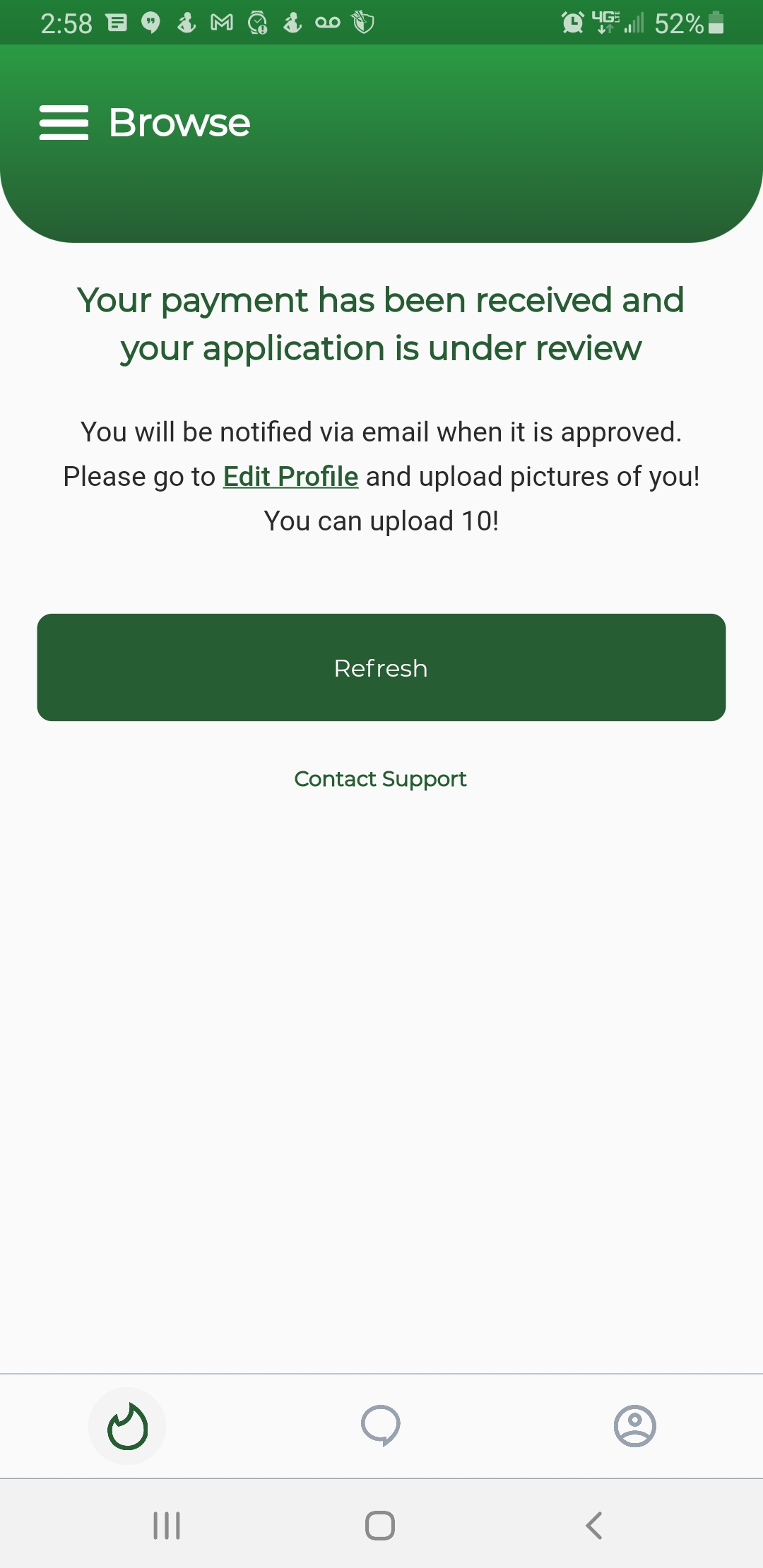Image resolution: width=763 pixels, height=1568 pixels.
Task: Go back with the system back button
Action: [594, 1526]
